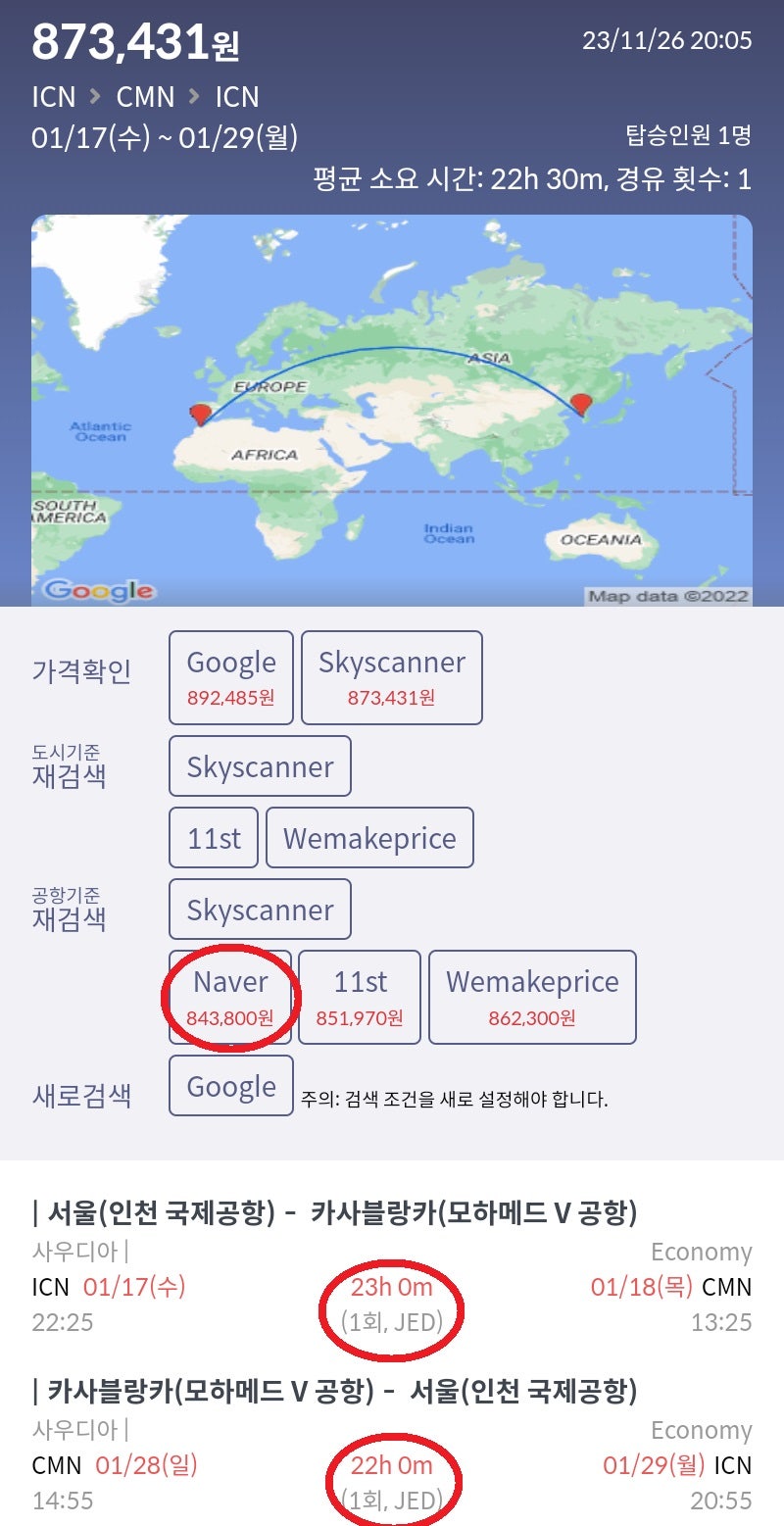Open the Naver 843,800원 fare
Viewport: 784px width, 1526px height.
click(231, 997)
